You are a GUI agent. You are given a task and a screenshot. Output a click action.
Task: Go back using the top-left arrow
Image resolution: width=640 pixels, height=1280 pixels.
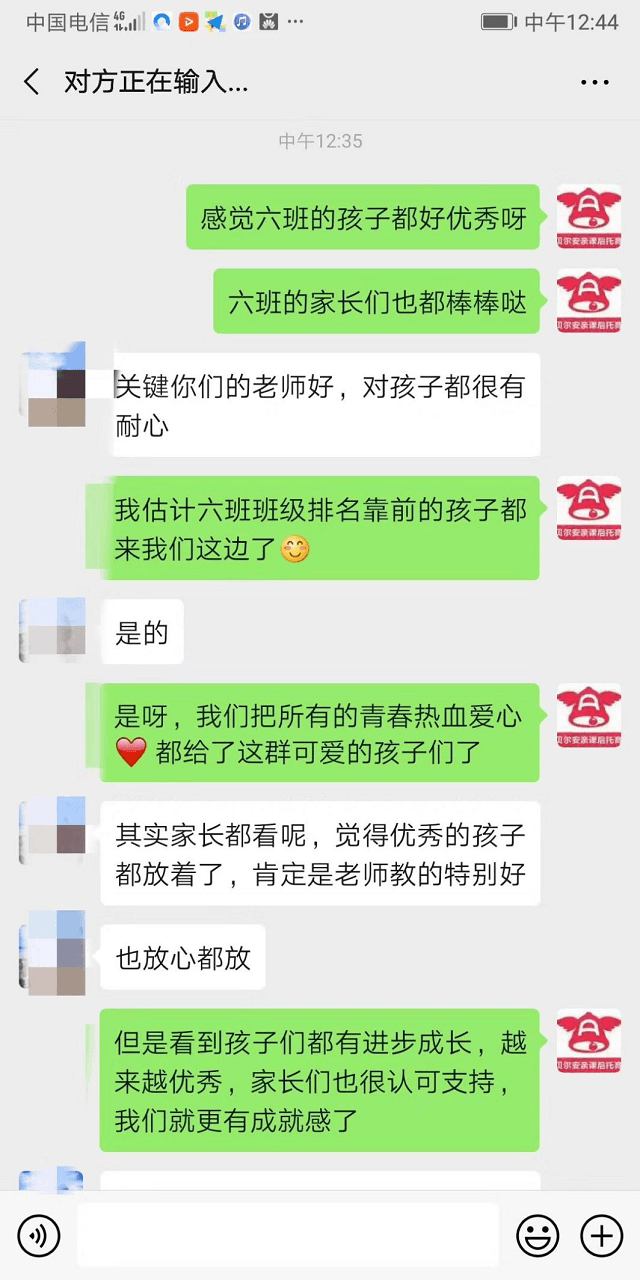coord(32,82)
